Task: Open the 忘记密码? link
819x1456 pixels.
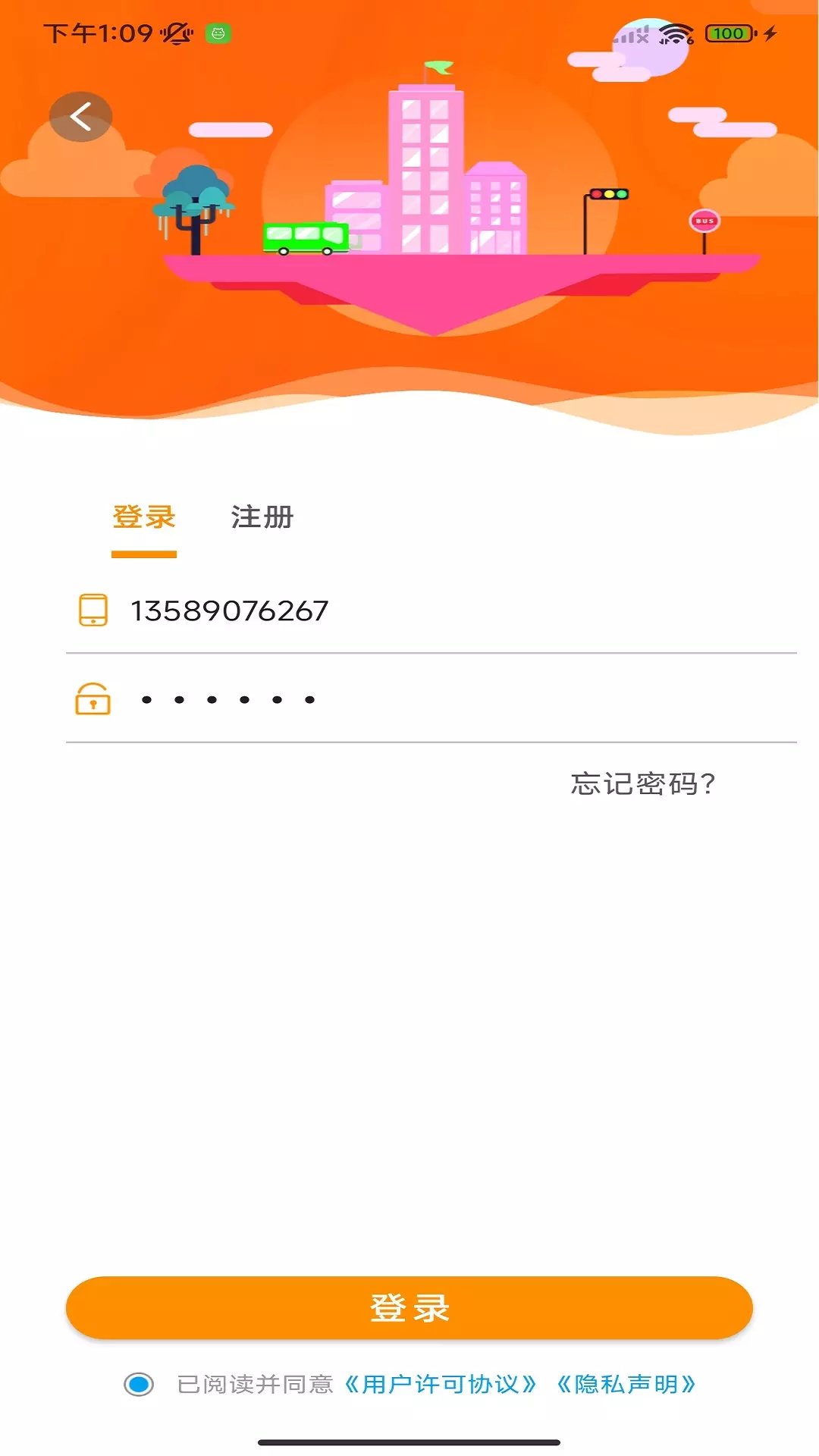Action: [x=643, y=783]
